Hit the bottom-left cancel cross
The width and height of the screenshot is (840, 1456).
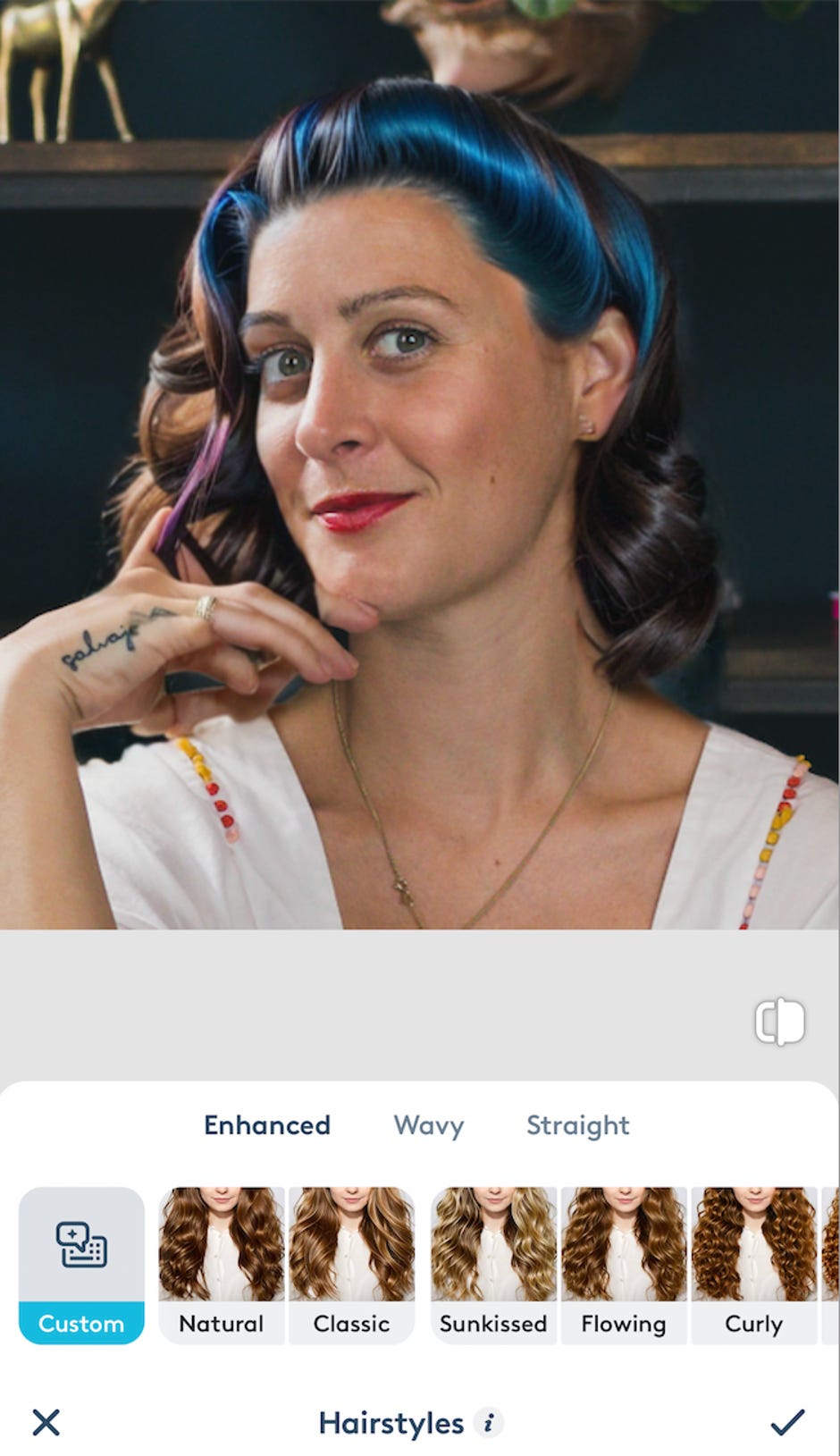pyautogui.click(x=46, y=1422)
